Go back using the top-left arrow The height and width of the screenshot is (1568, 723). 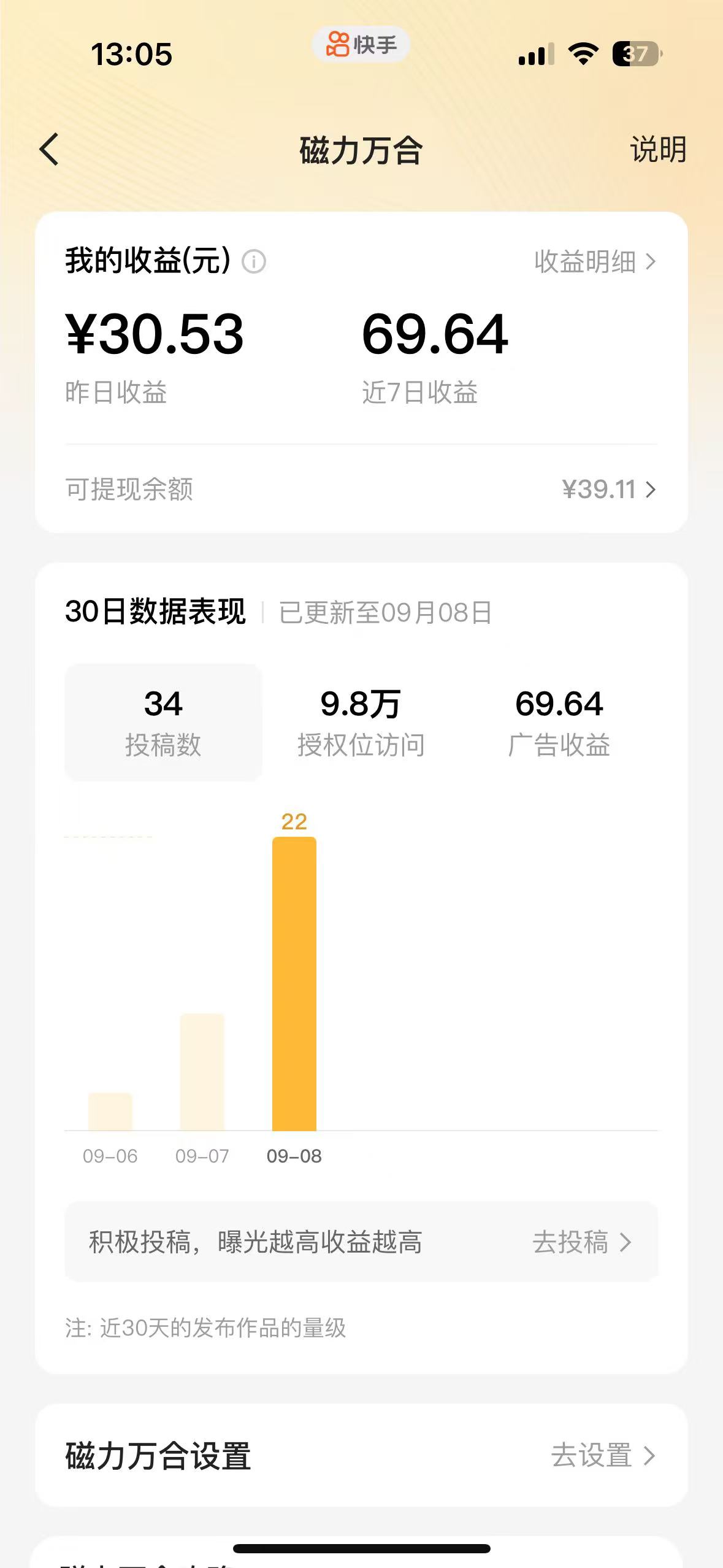pos(49,149)
